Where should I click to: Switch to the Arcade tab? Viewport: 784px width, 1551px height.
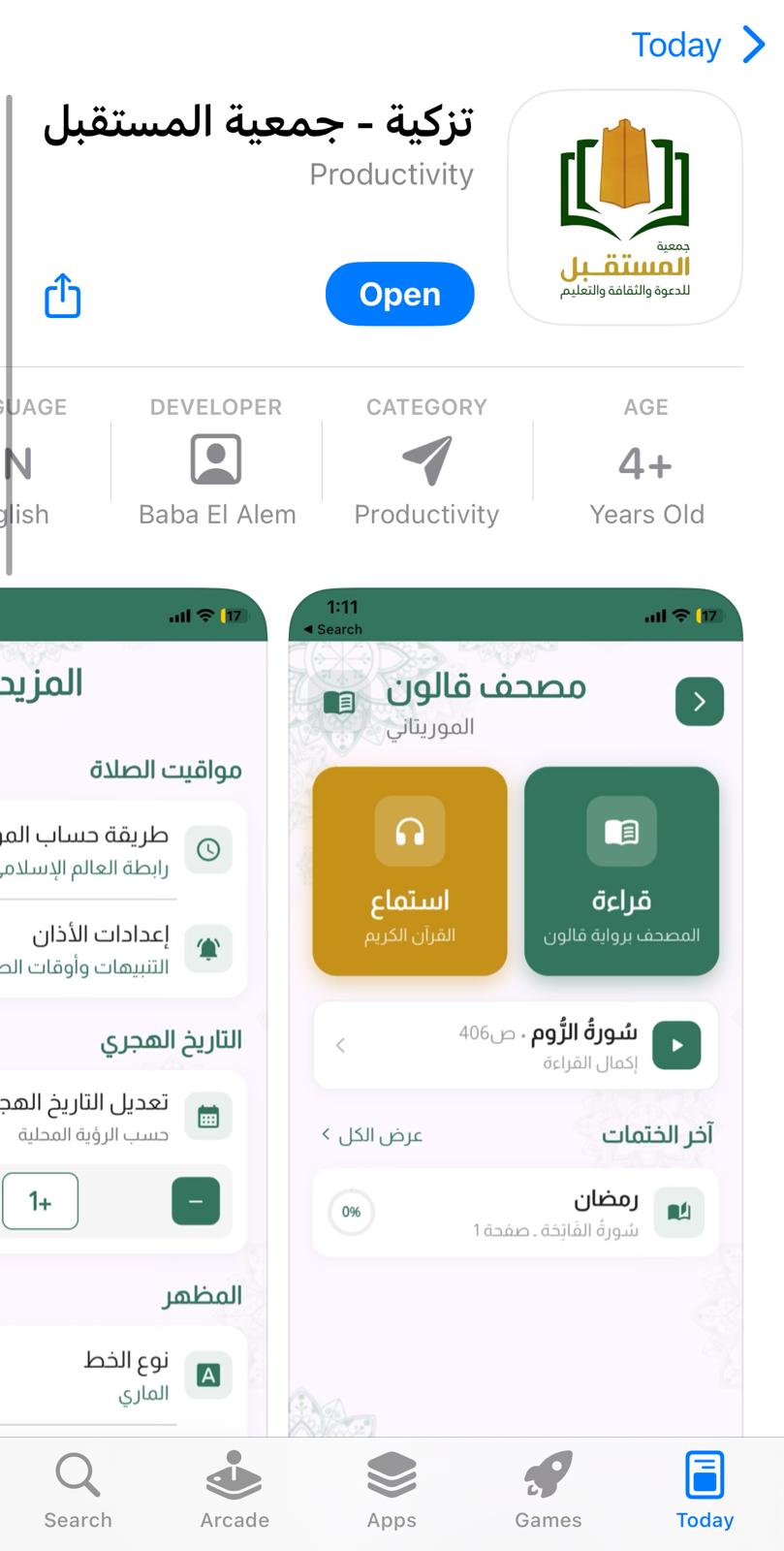click(235, 1491)
